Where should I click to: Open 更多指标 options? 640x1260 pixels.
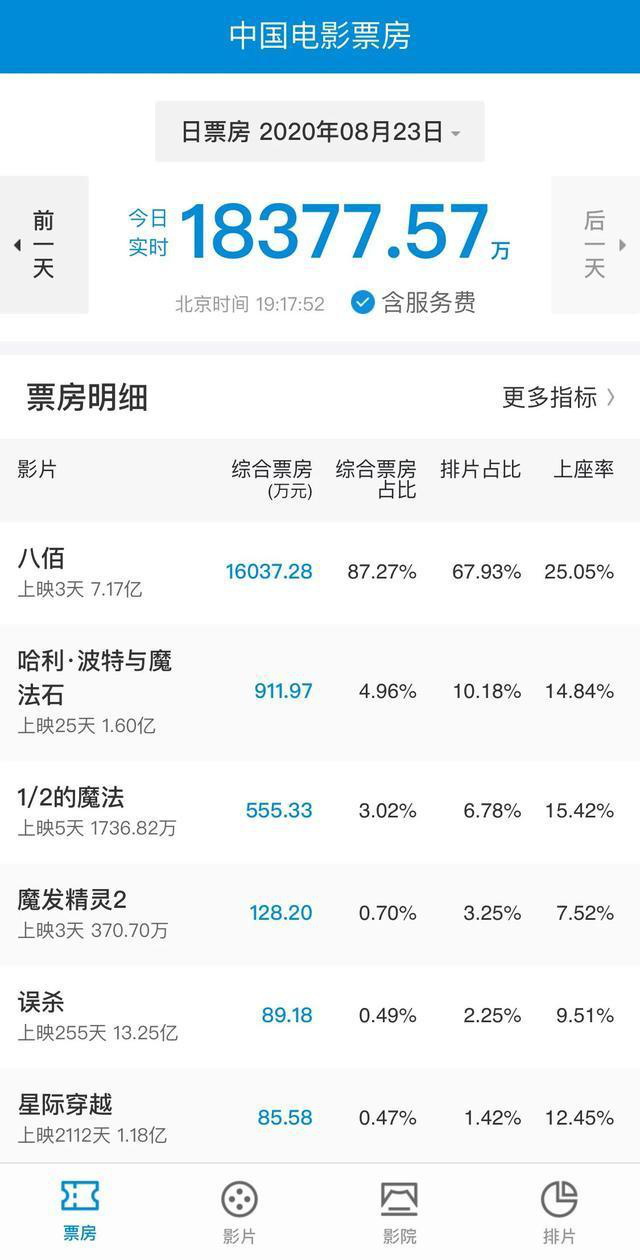(559, 397)
